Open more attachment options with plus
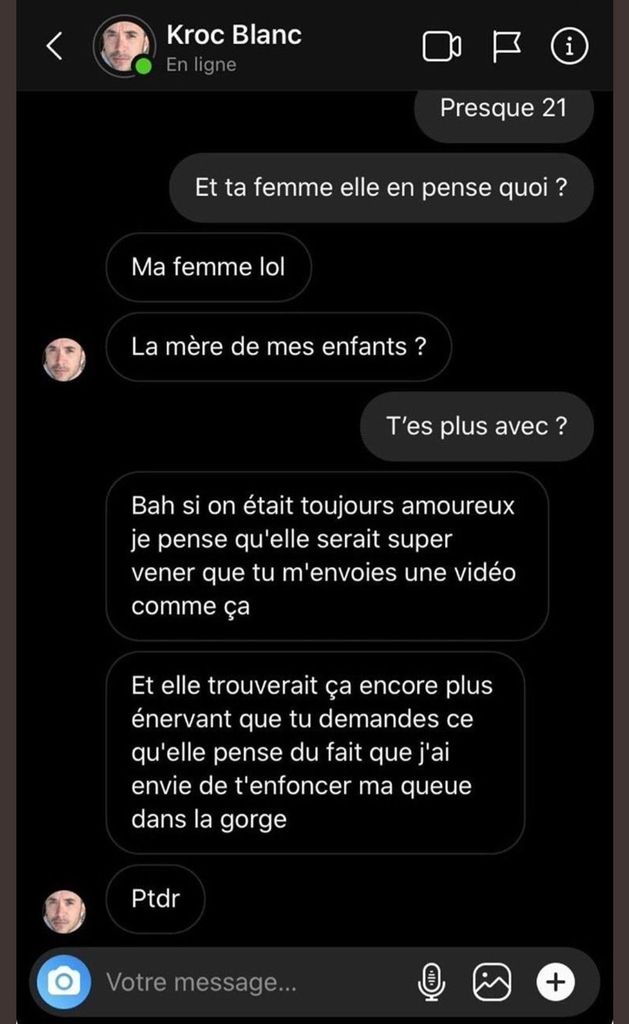 point(556,982)
